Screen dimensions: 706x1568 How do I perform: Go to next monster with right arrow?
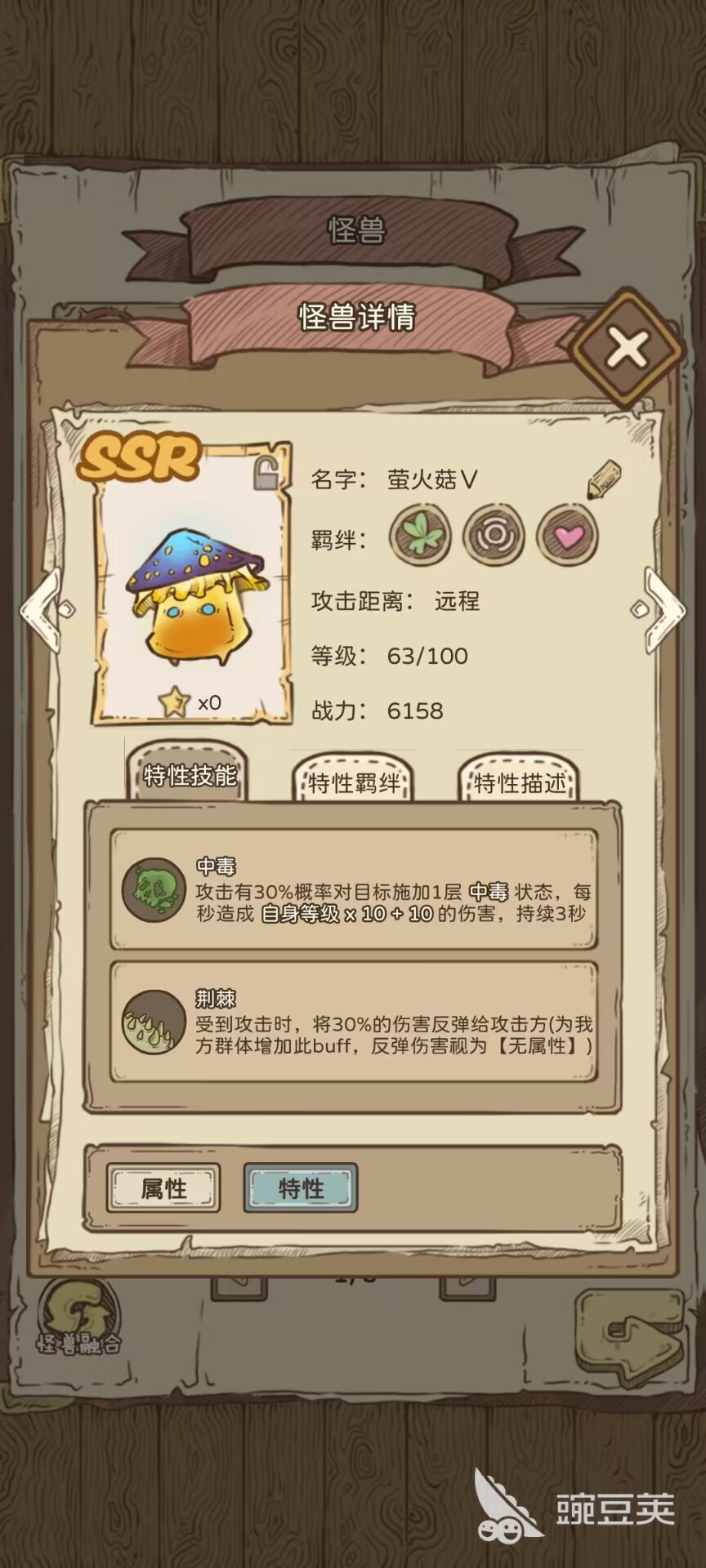point(662,609)
